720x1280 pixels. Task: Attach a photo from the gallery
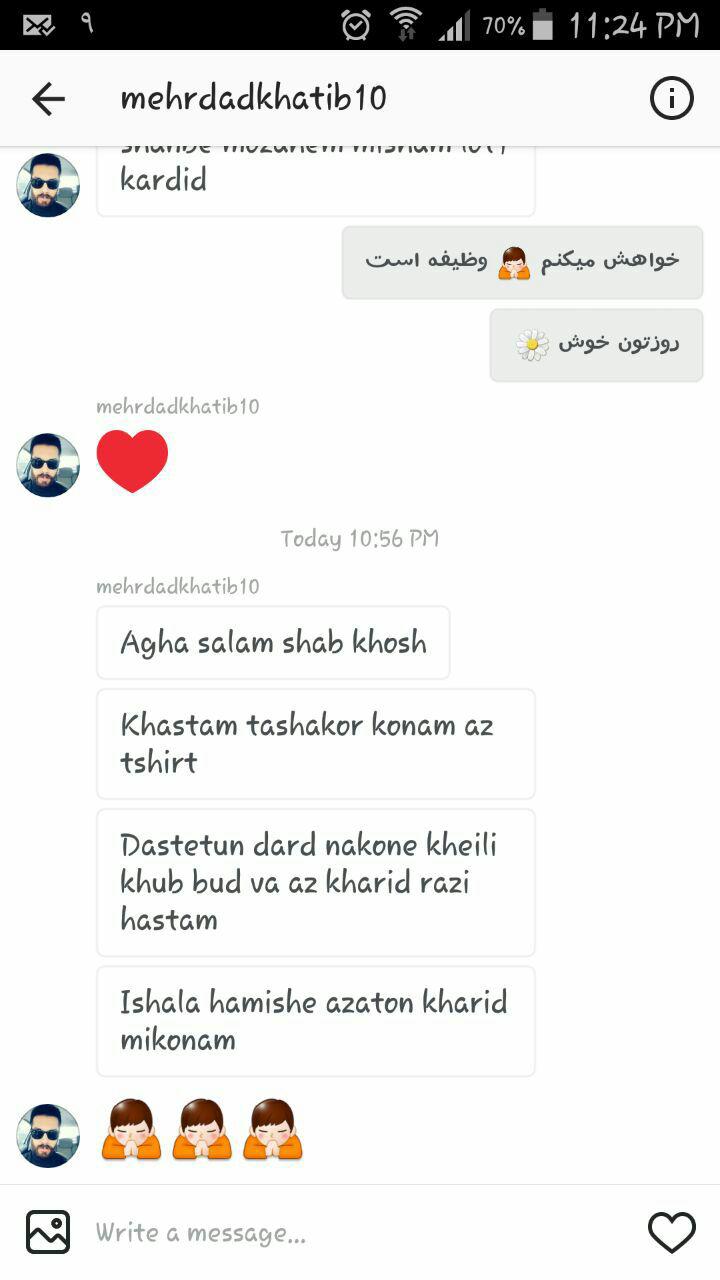(48, 1232)
